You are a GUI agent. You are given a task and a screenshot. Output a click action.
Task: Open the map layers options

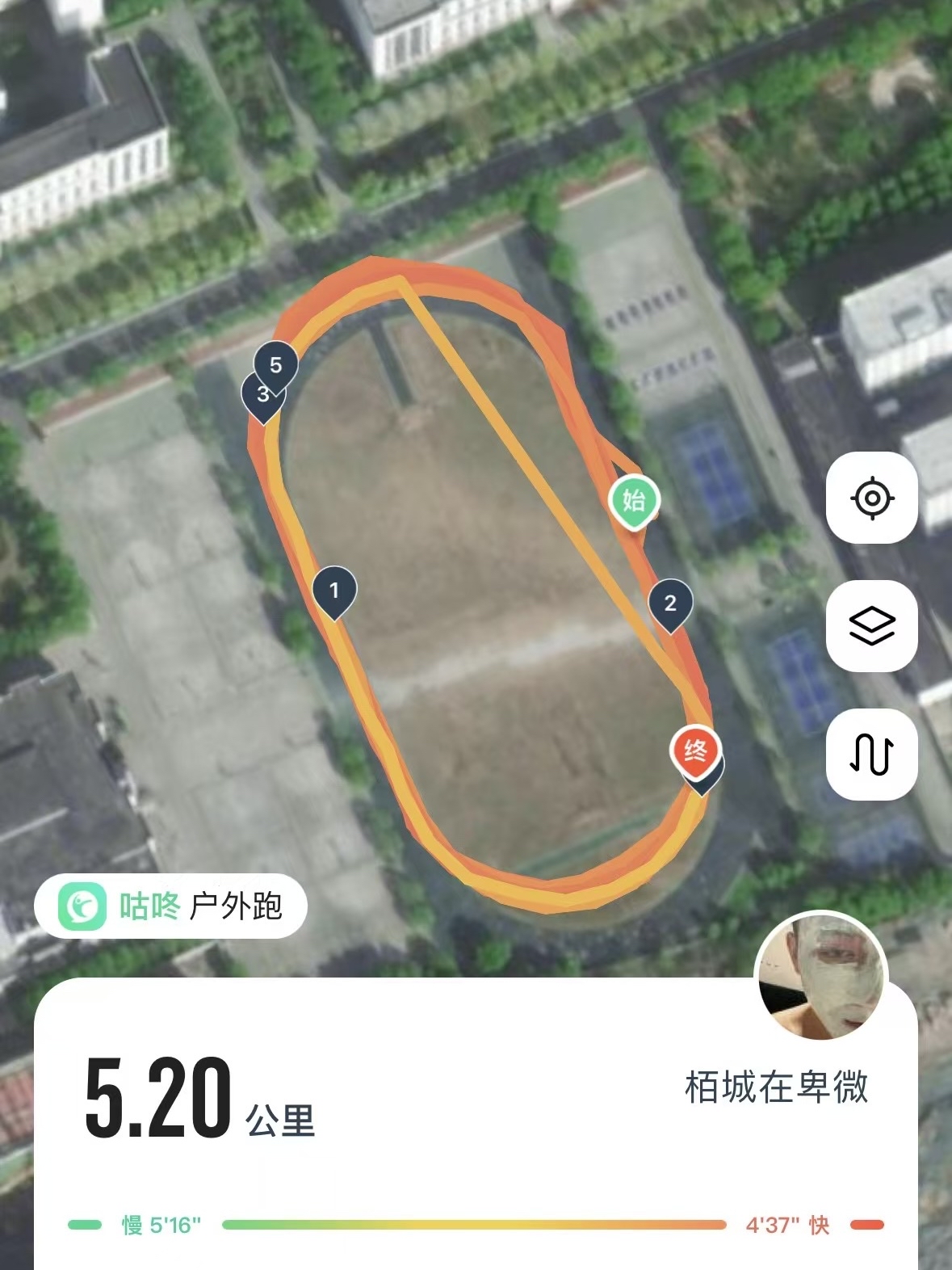[x=871, y=626]
